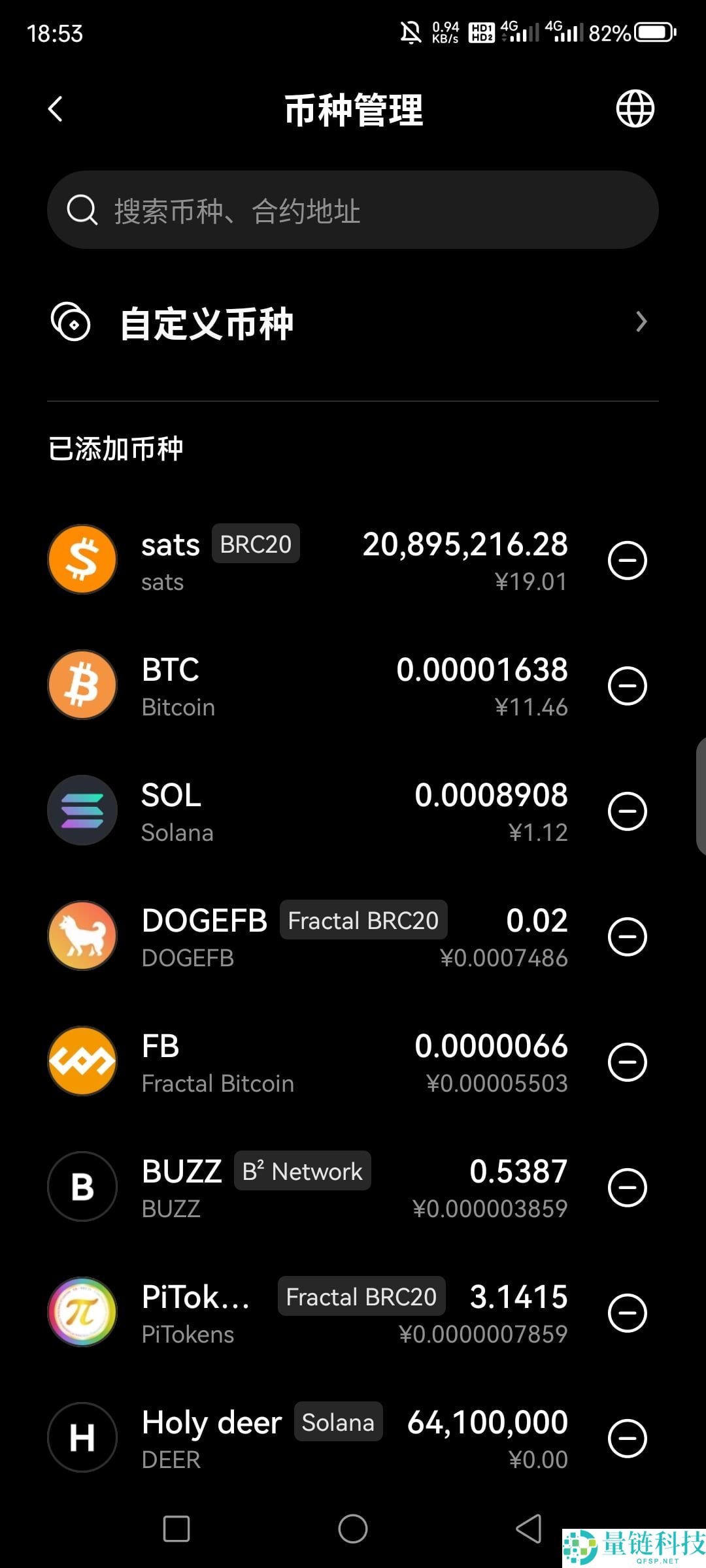Select the Solana coin icon
This screenshot has height=1568, width=706.
tap(82, 810)
